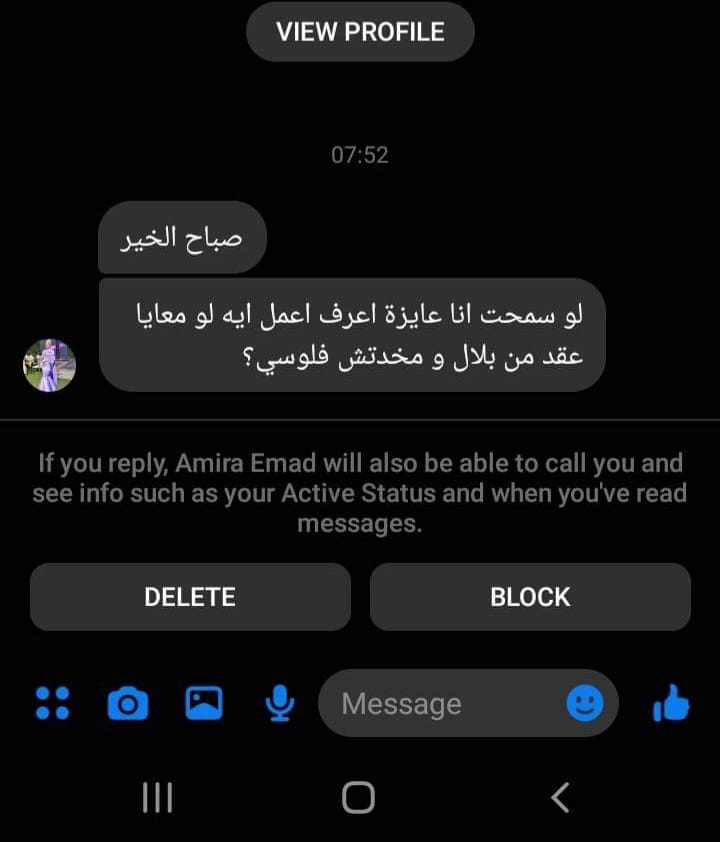
Task: Open Amira Emad's profile picture
Action: click(x=50, y=364)
